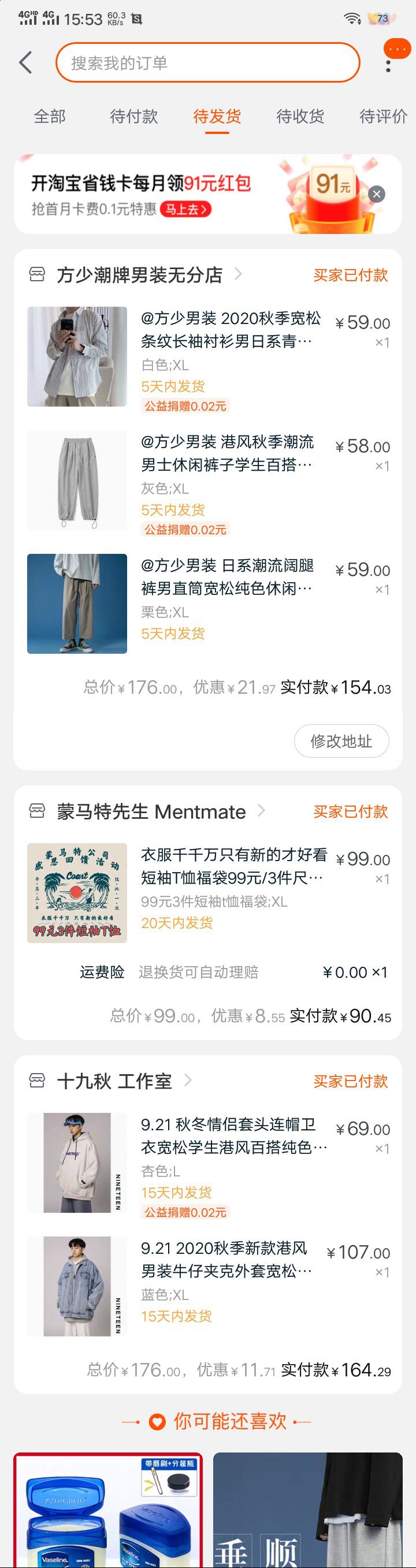The width and height of the screenshot is (416, 1568).
Task: Open the 短袖T恤福袋 order item
Action: [x=232, y=867]
